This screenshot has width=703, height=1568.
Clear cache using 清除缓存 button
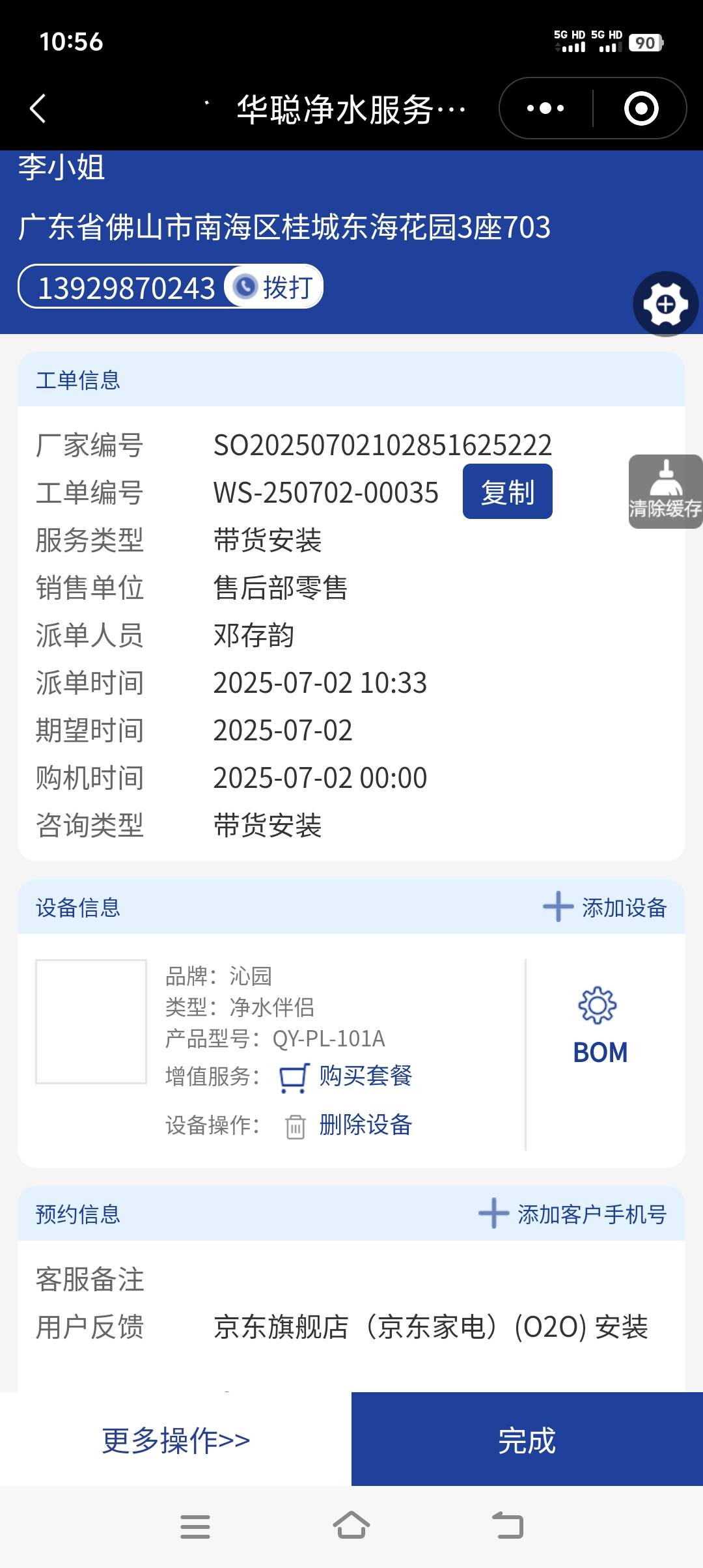[x=665, y=492]
